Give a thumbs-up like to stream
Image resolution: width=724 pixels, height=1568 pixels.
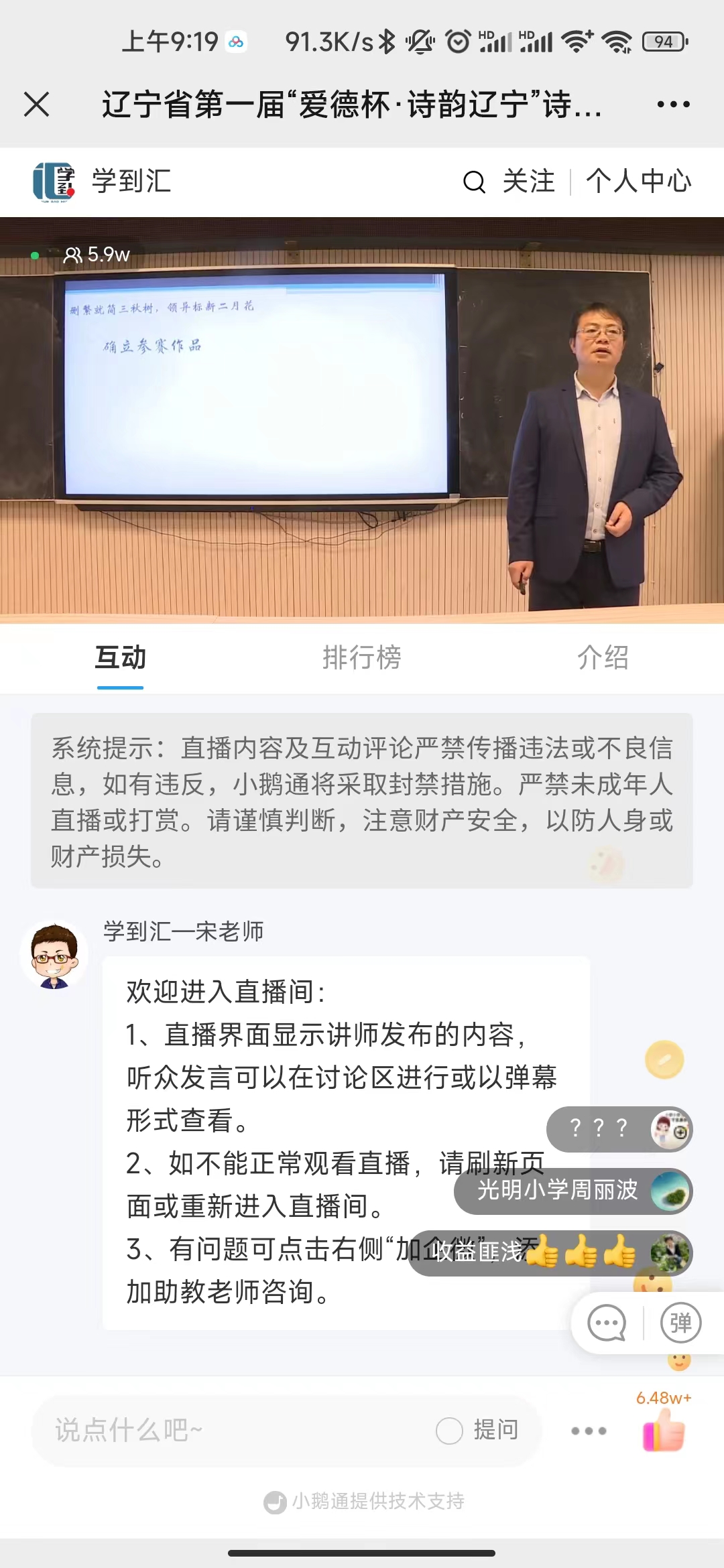click(664, 1430)
